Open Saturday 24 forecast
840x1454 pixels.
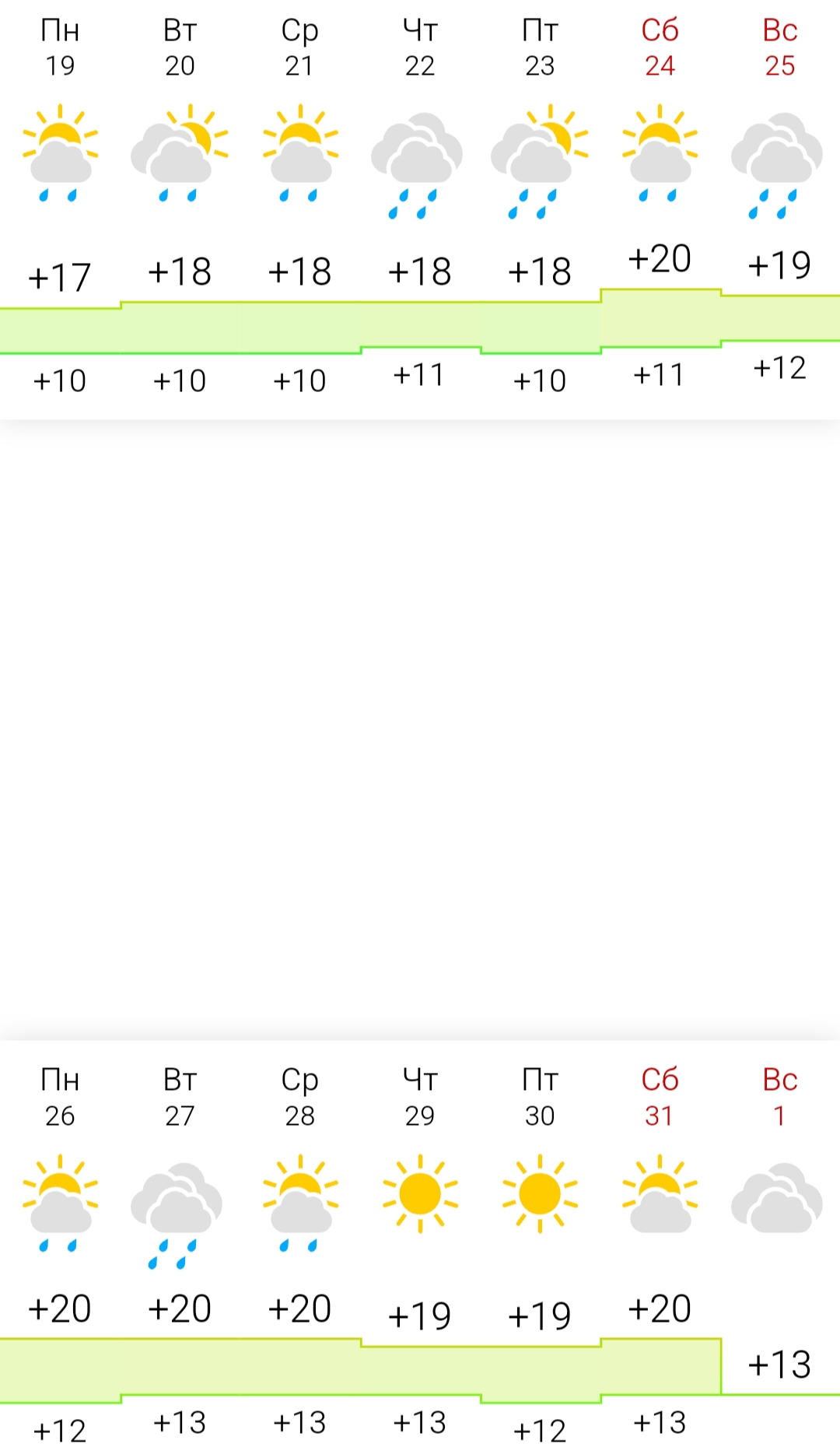(x=660, y=210)
